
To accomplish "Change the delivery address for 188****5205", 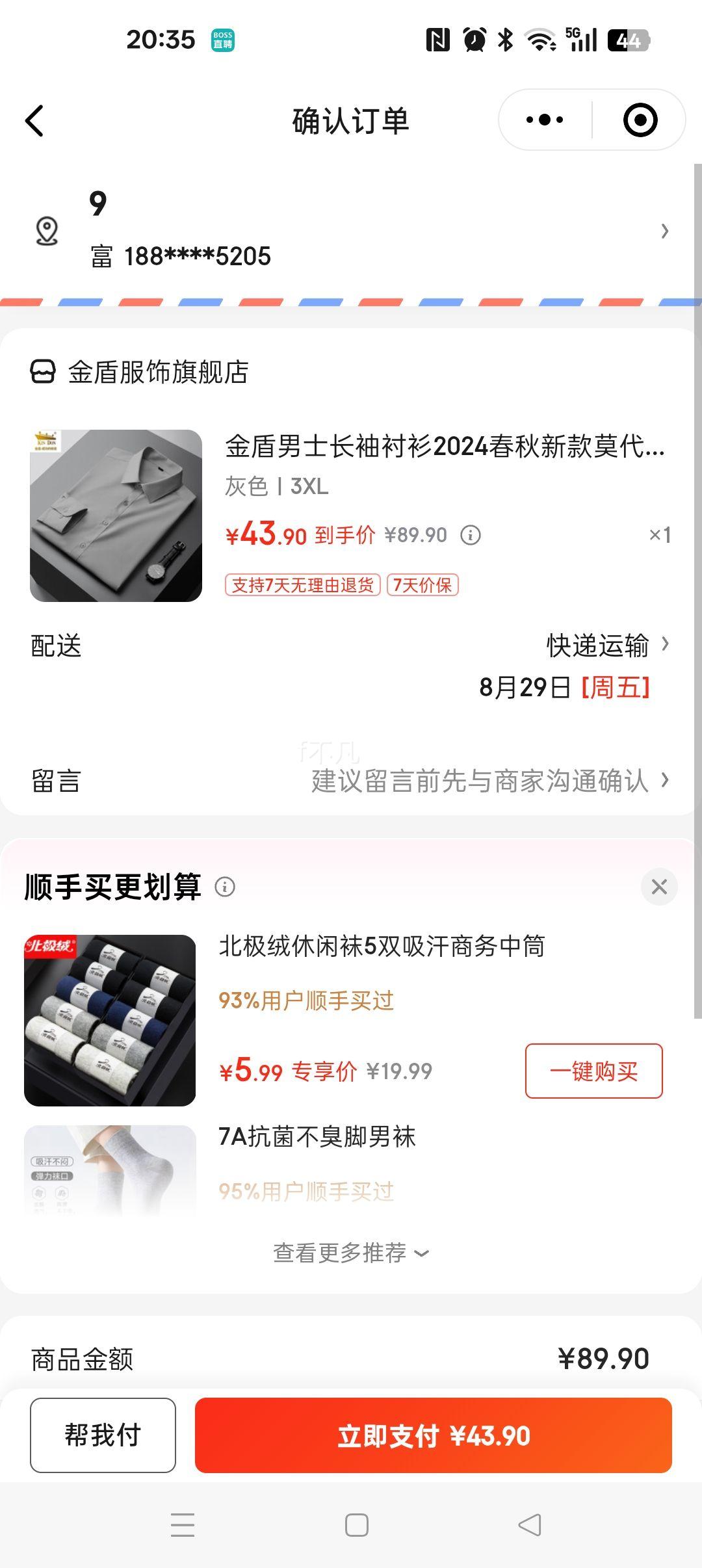I will (x=351, y=231).
